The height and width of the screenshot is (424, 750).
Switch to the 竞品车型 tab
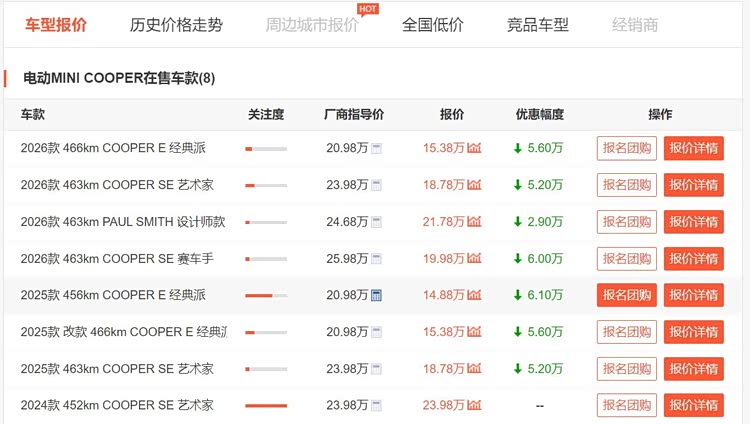pos(537,25)
